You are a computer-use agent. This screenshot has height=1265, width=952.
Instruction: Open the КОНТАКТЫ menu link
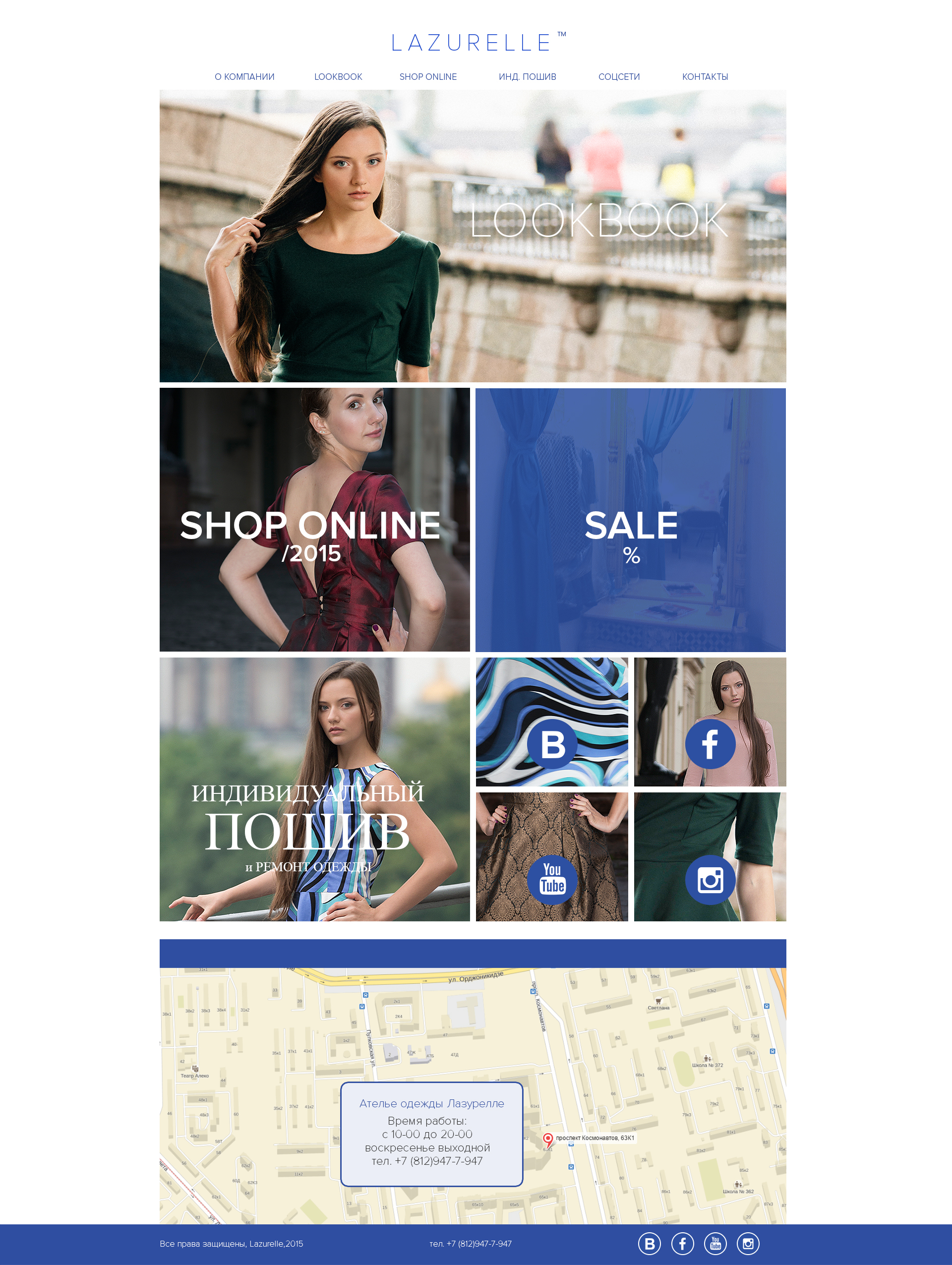point(705,77)
